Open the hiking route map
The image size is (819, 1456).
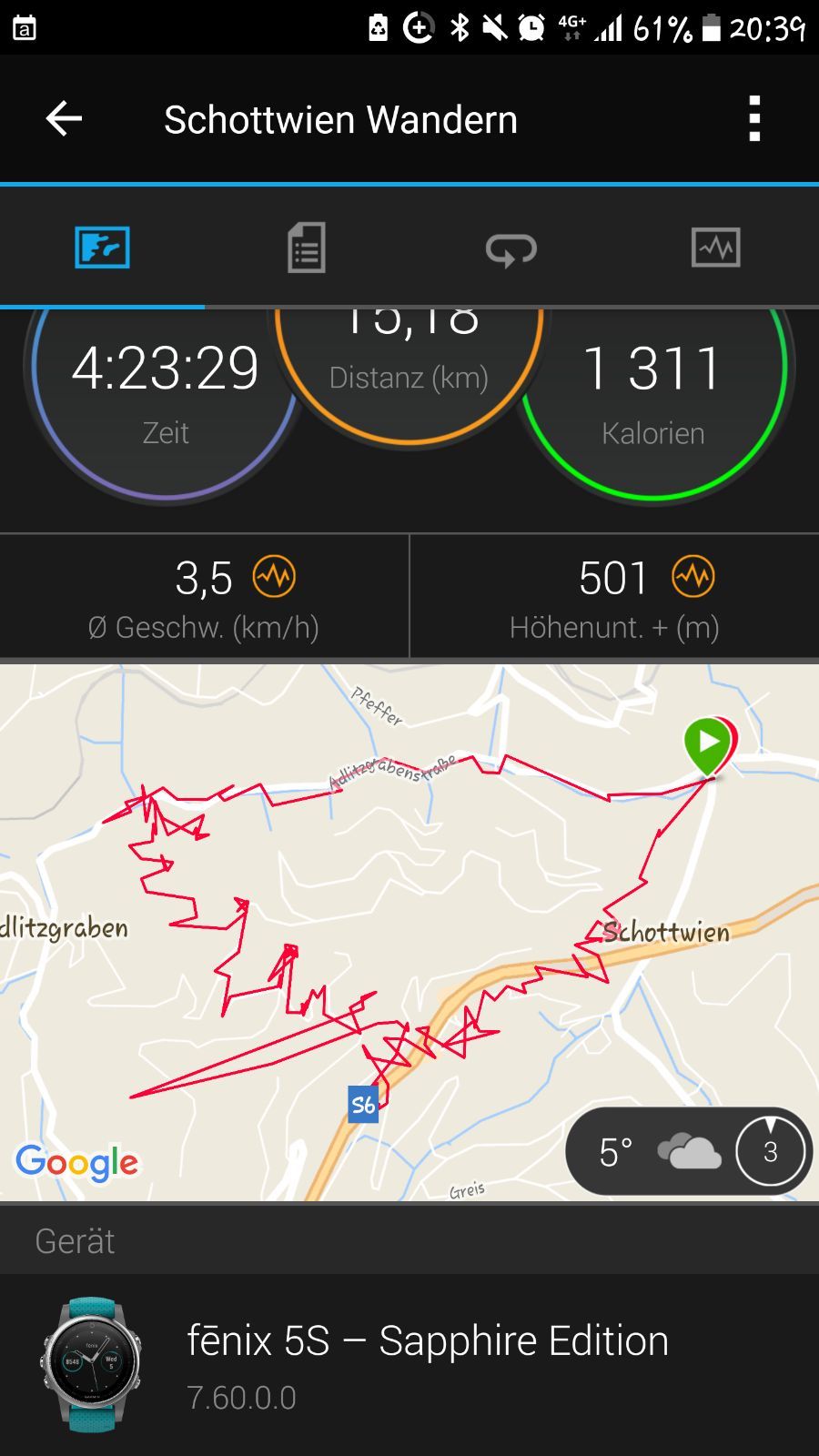point(409,932)
